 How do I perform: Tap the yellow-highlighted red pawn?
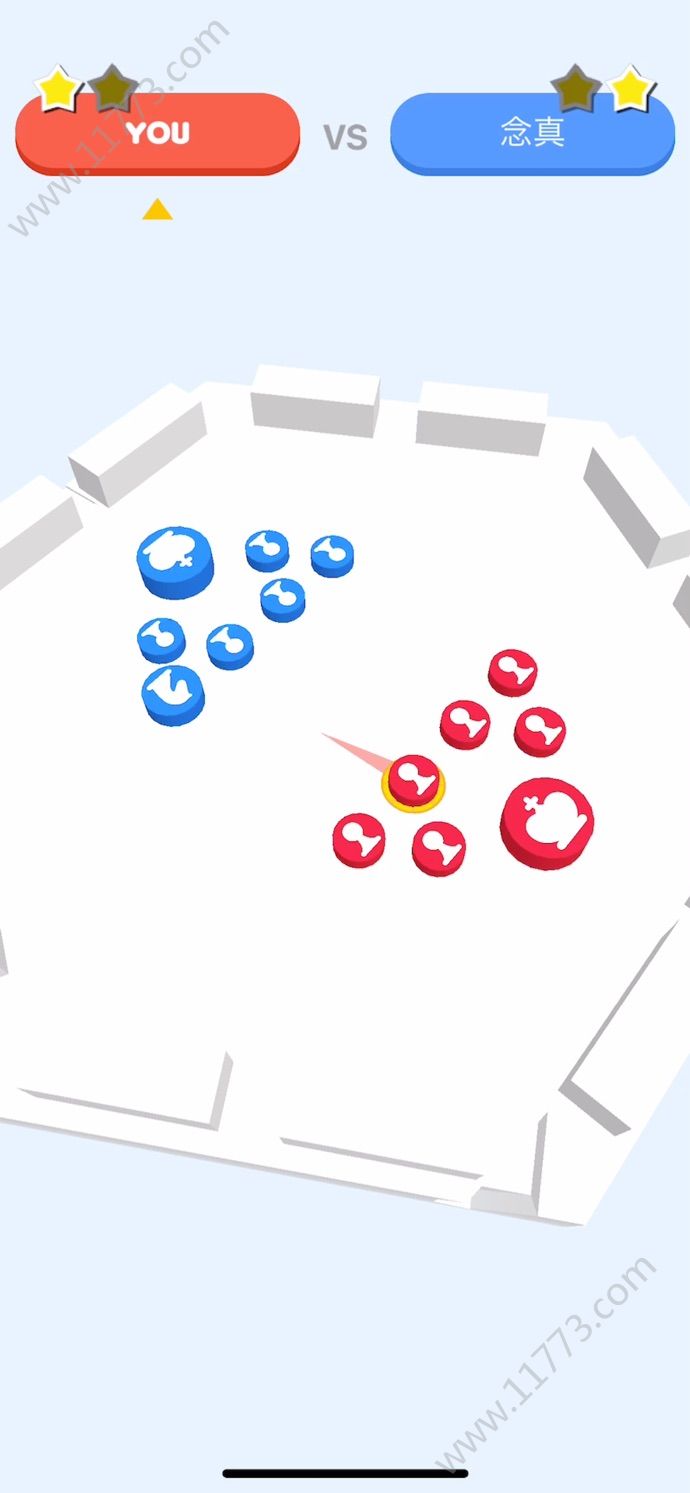(x=413, y=781)
